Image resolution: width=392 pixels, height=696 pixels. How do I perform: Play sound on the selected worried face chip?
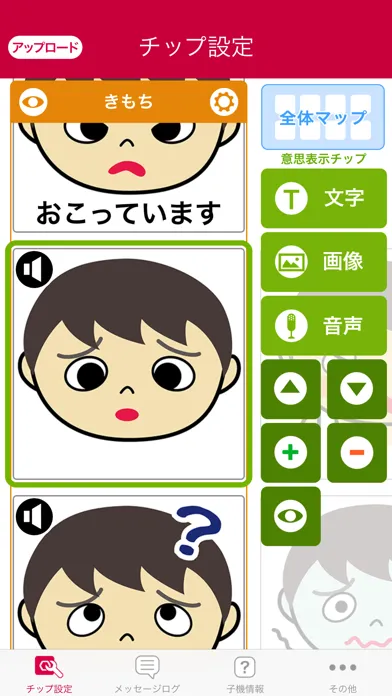point(34,269)
